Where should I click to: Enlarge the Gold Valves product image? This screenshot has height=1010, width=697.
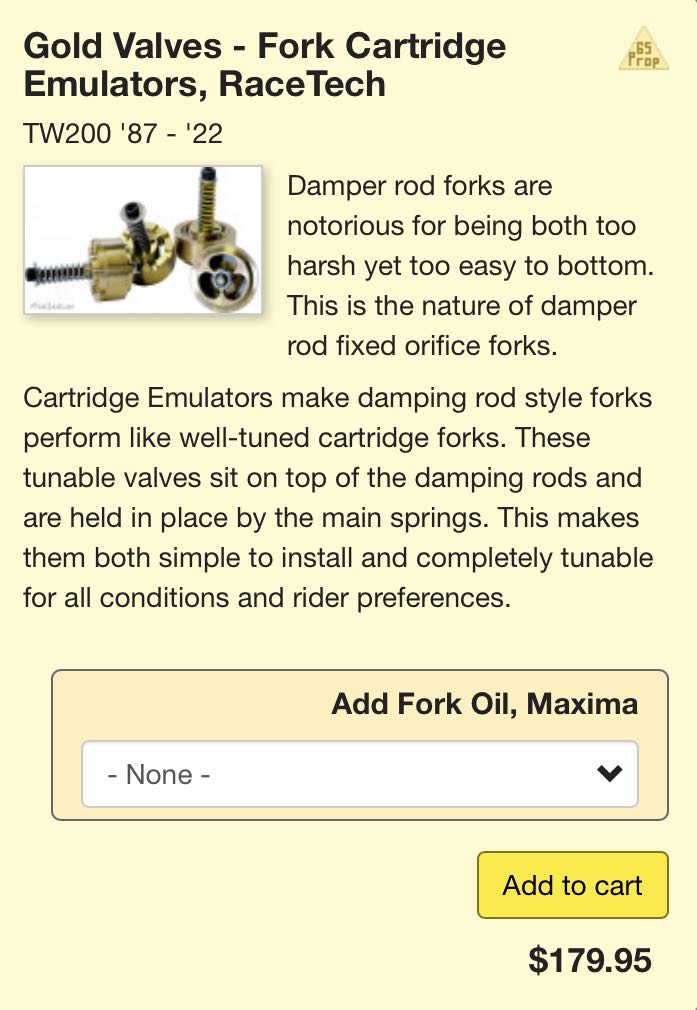143,240
